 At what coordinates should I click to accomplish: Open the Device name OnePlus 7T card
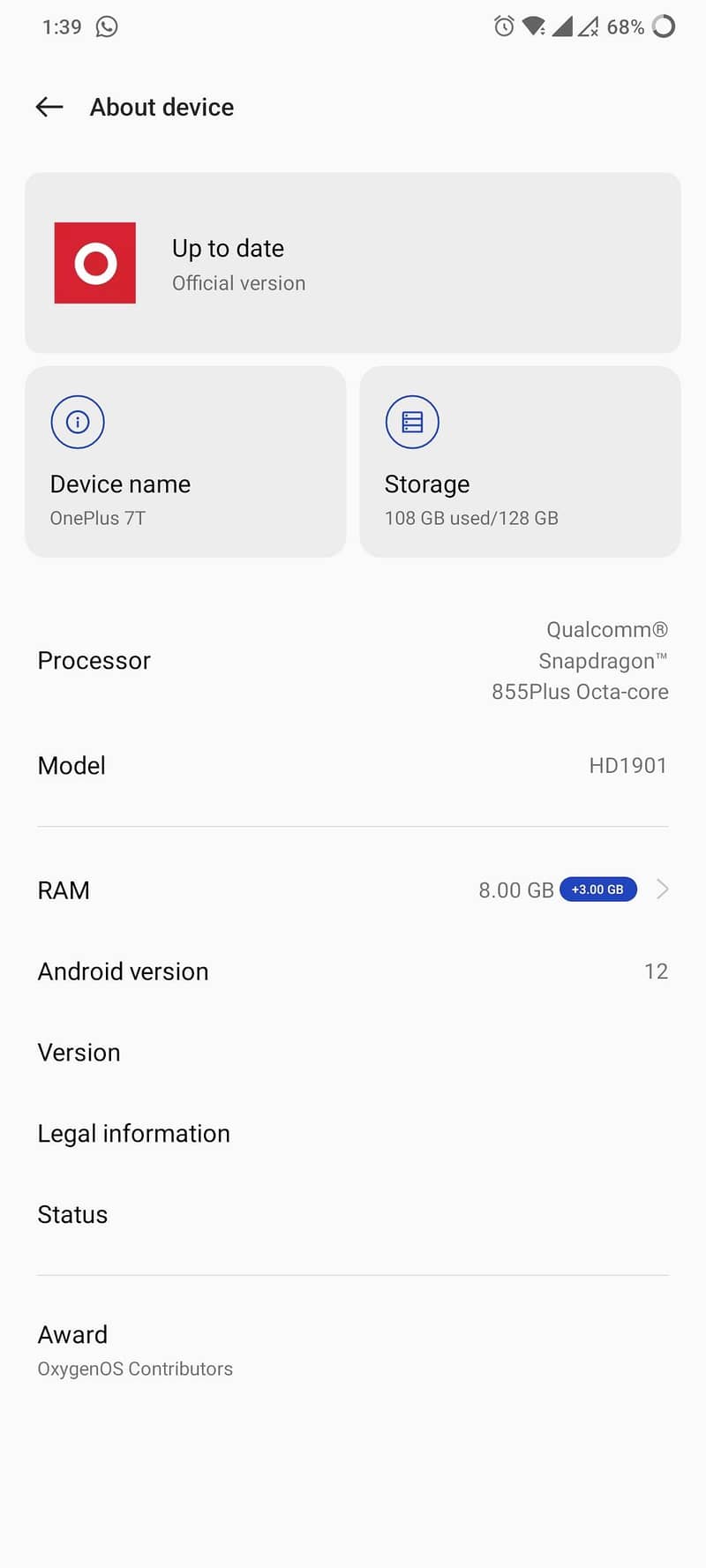[185, 461]
